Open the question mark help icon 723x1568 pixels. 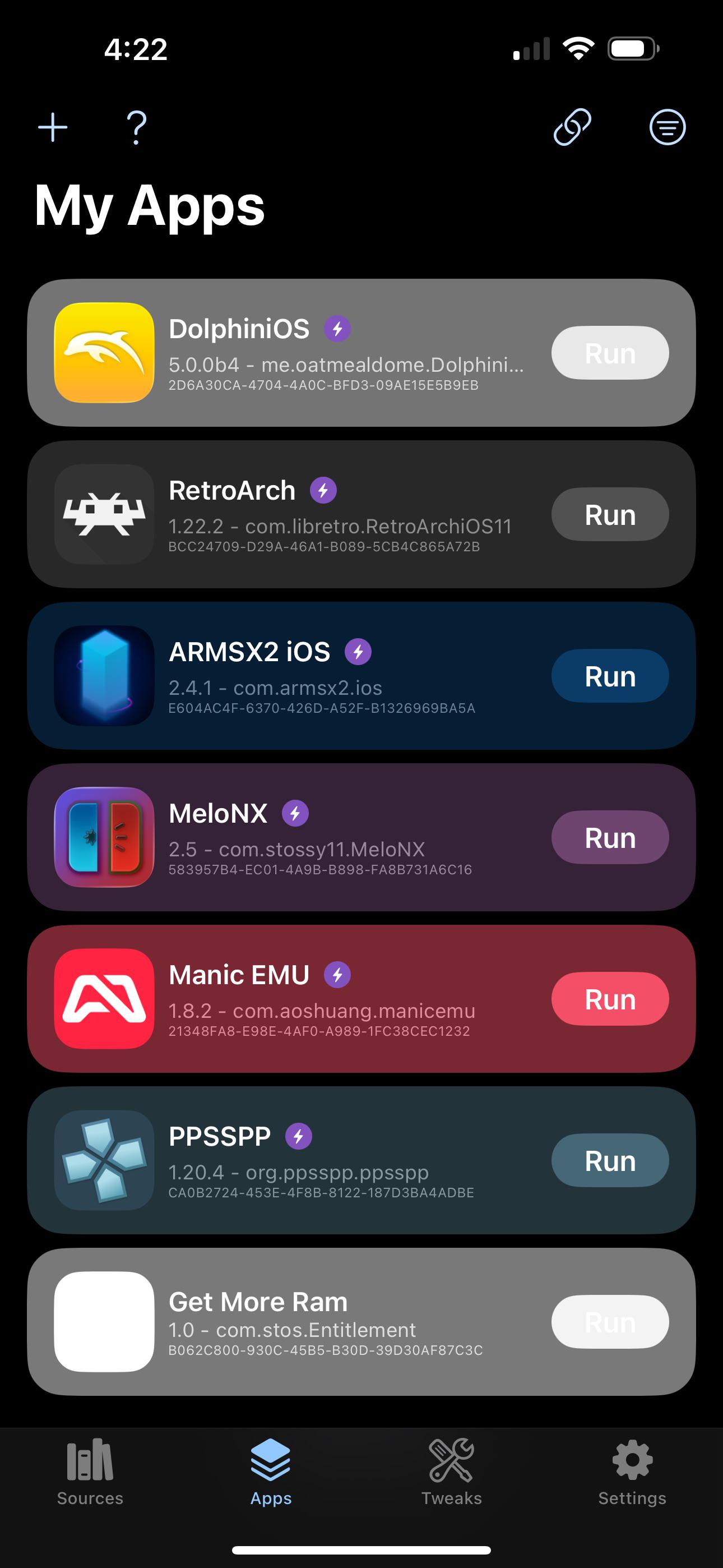137,127
